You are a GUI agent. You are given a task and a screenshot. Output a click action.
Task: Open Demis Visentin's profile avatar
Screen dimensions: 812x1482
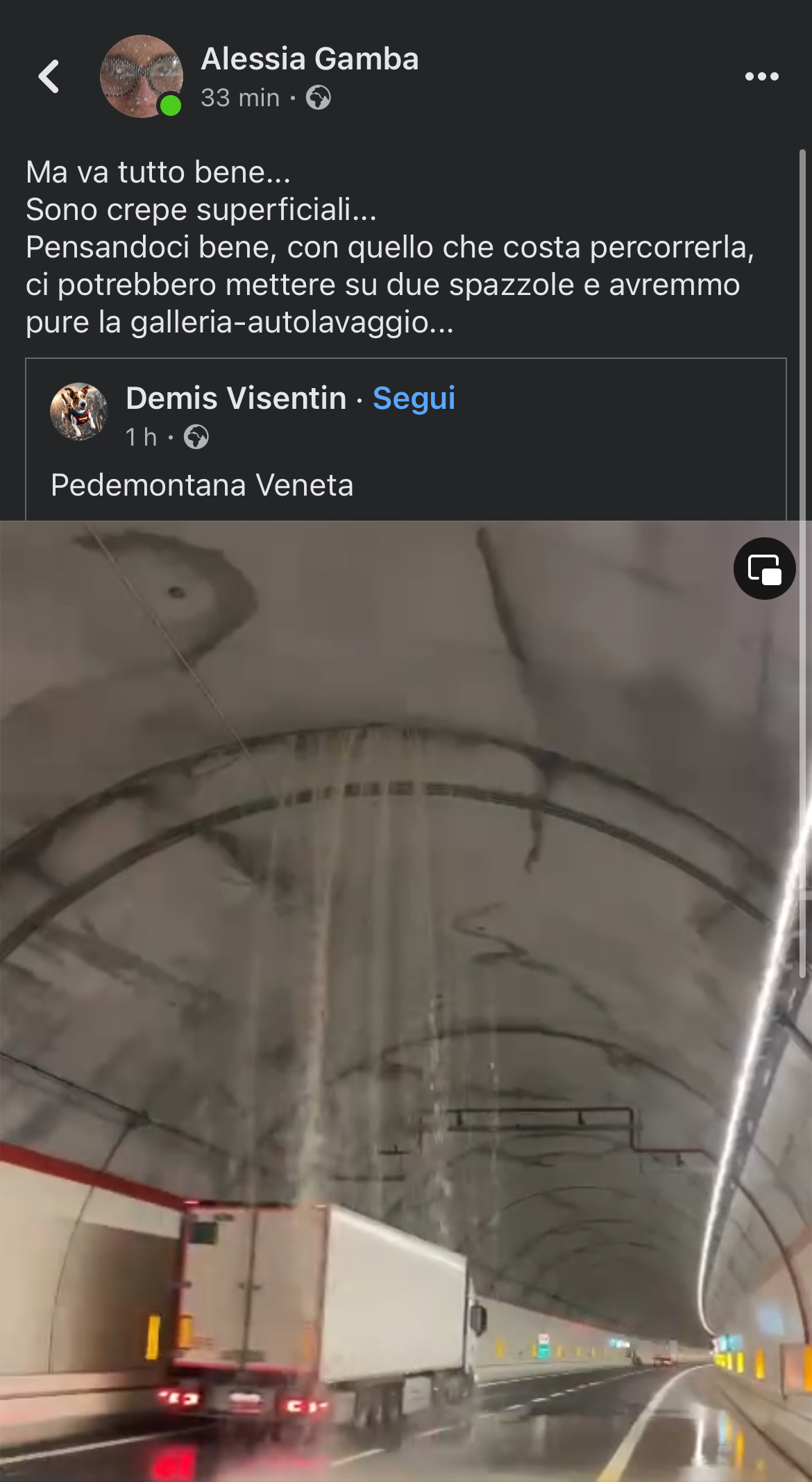79,412
